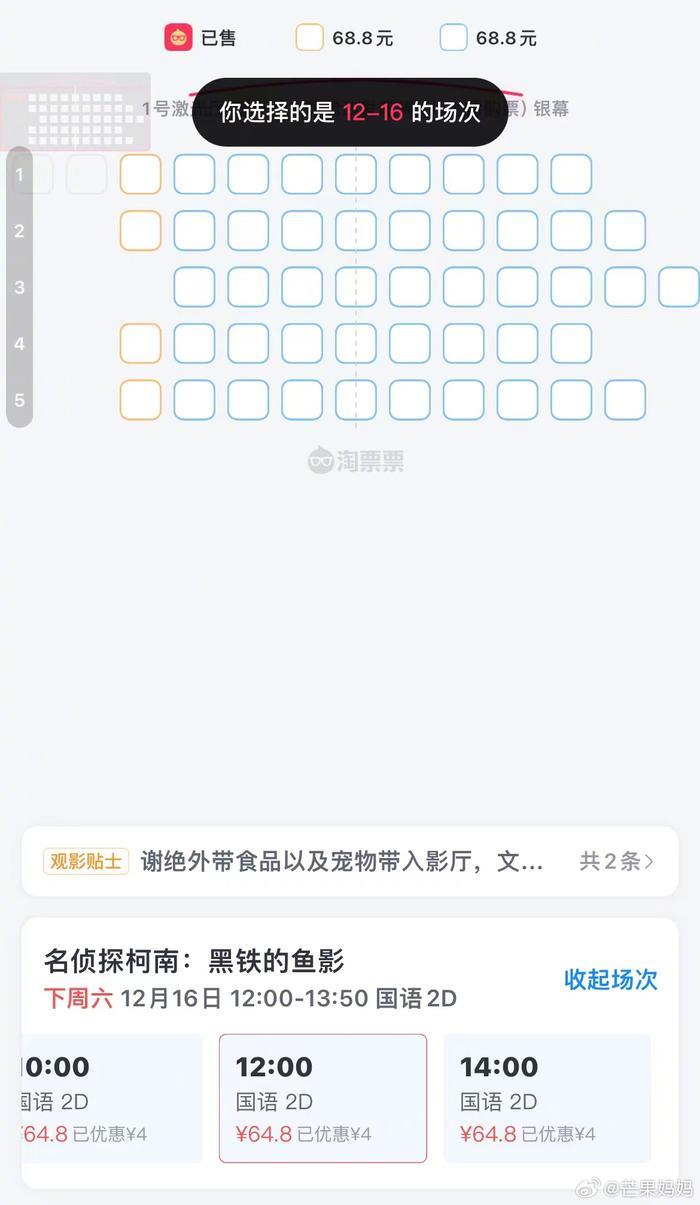The width and height of the screenshot is (700, 1205).
Task: Pick the rightmost seat in row 3
Action: tap(678, 287)
